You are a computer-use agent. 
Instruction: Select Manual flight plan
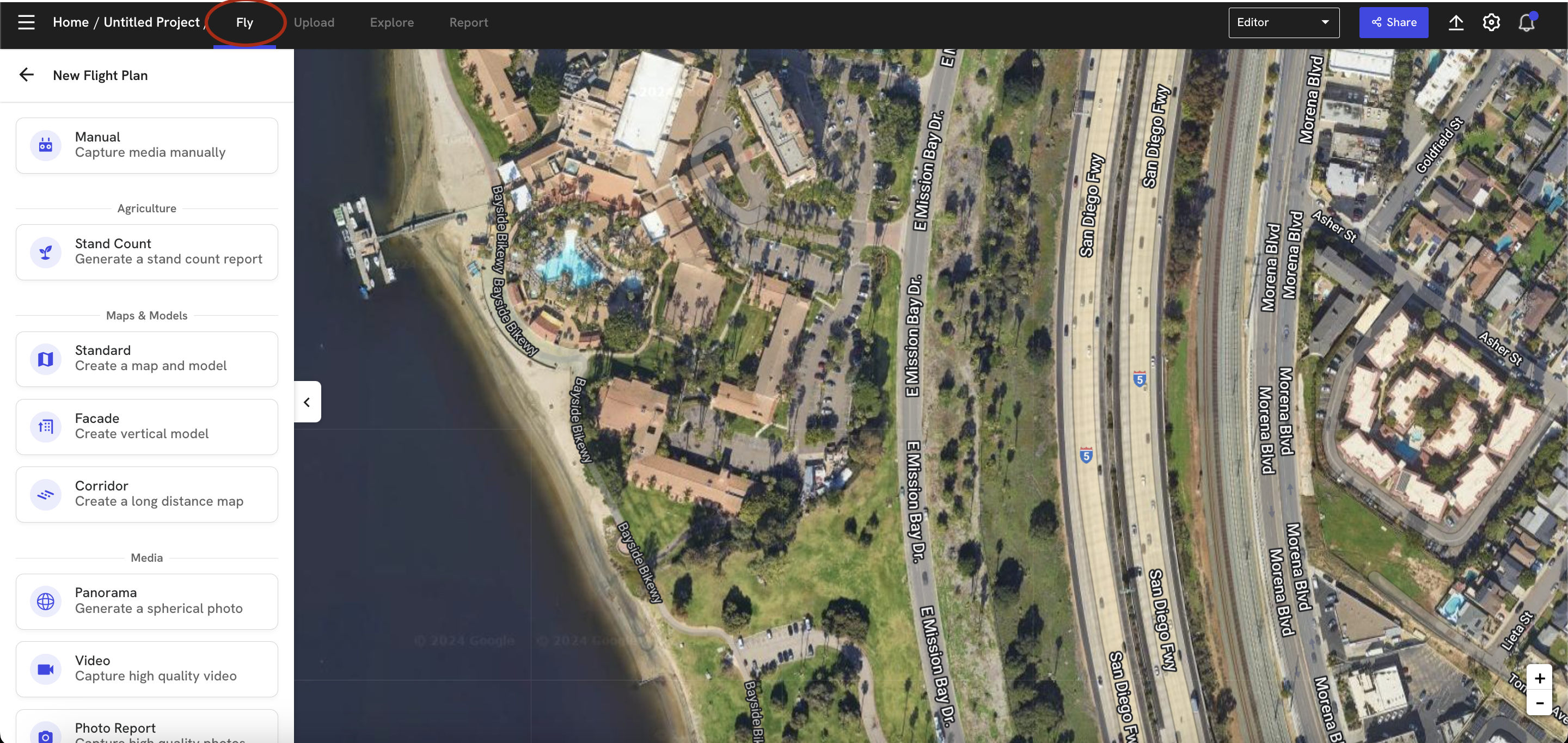coord(146,145)
